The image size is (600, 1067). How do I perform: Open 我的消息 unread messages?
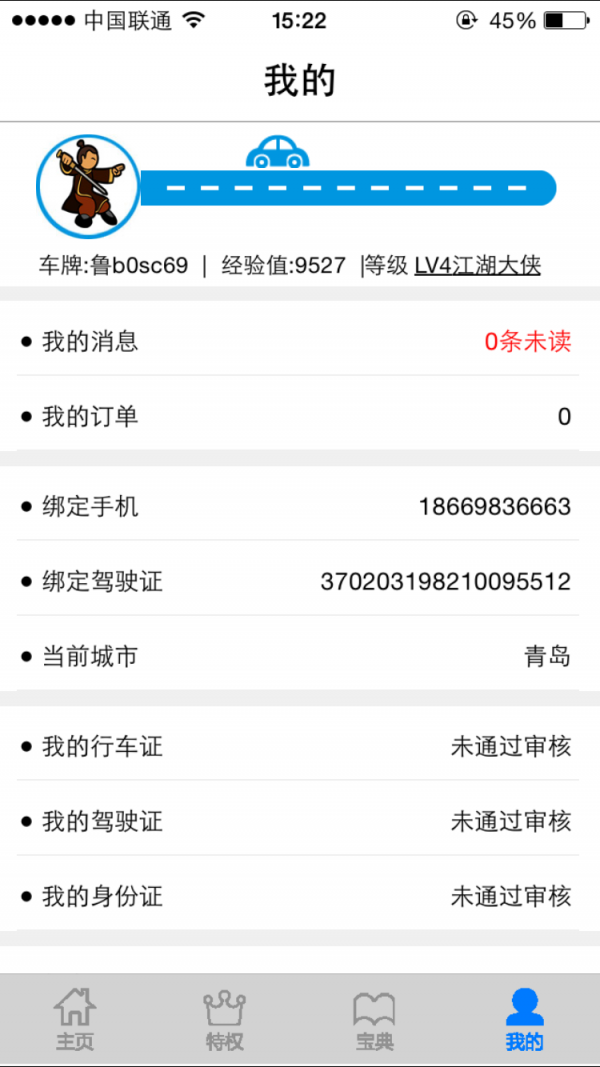click(298, 341)
